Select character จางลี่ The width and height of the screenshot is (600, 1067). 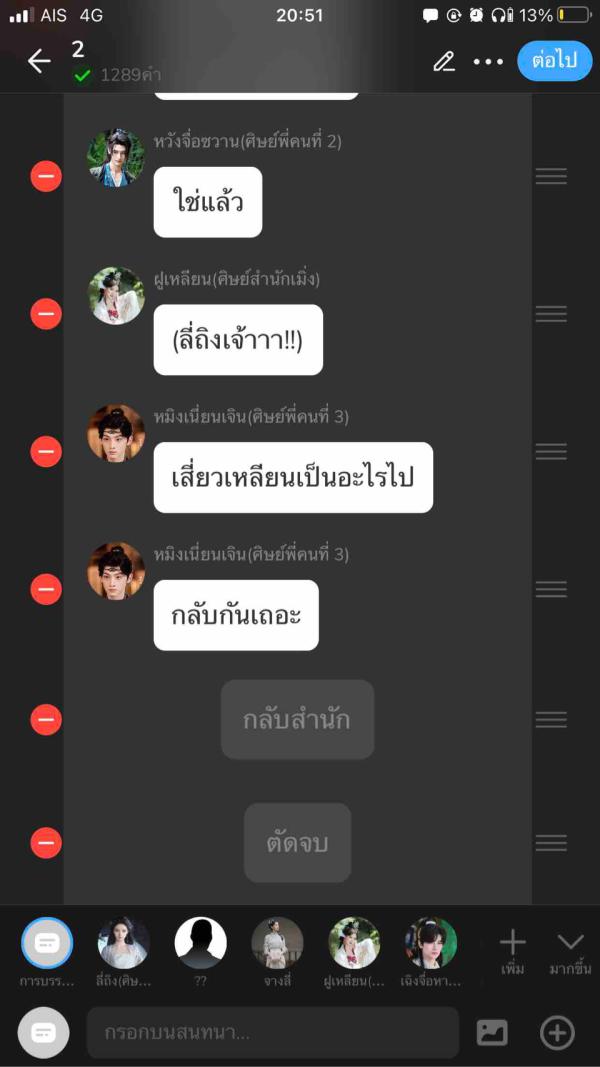277,944
